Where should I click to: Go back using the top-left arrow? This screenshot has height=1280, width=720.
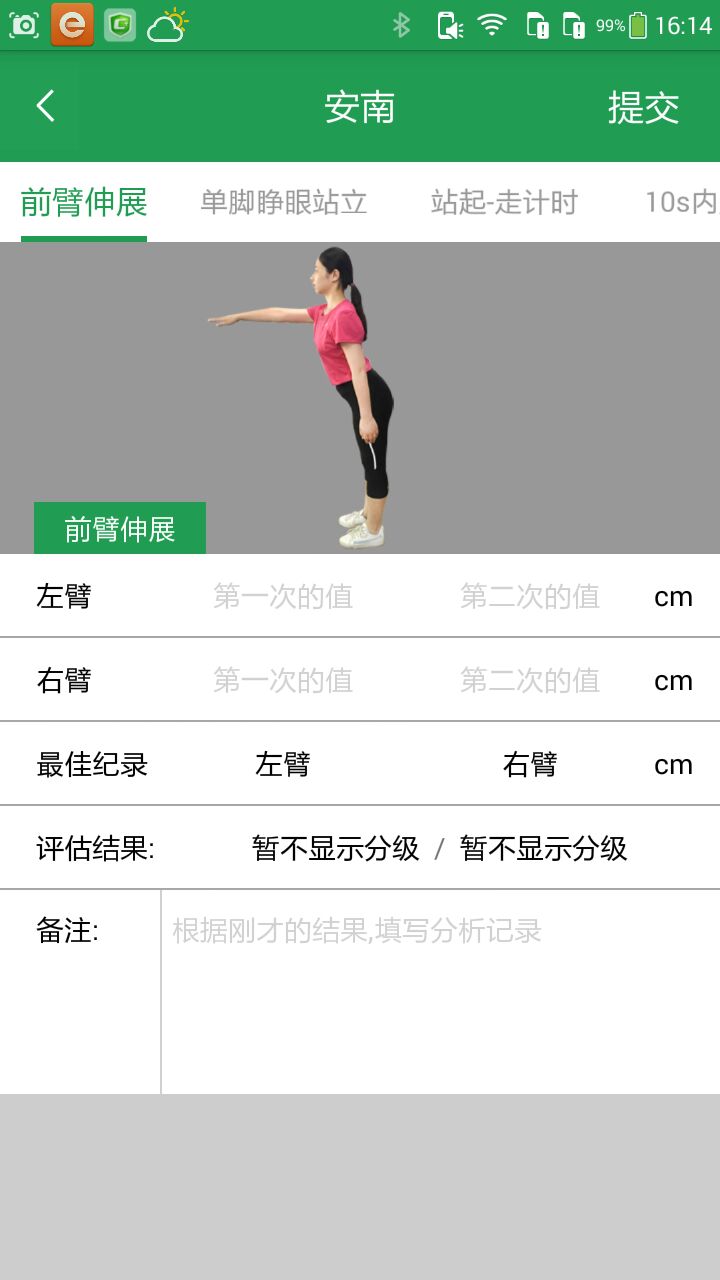[45, 106]
